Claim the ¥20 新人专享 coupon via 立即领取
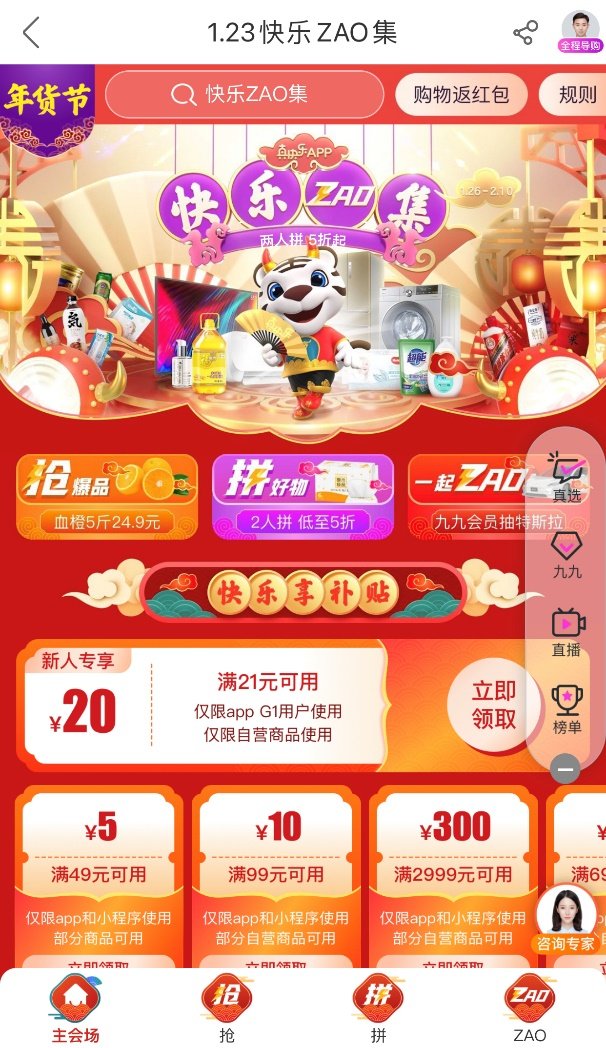 point(493,706)
